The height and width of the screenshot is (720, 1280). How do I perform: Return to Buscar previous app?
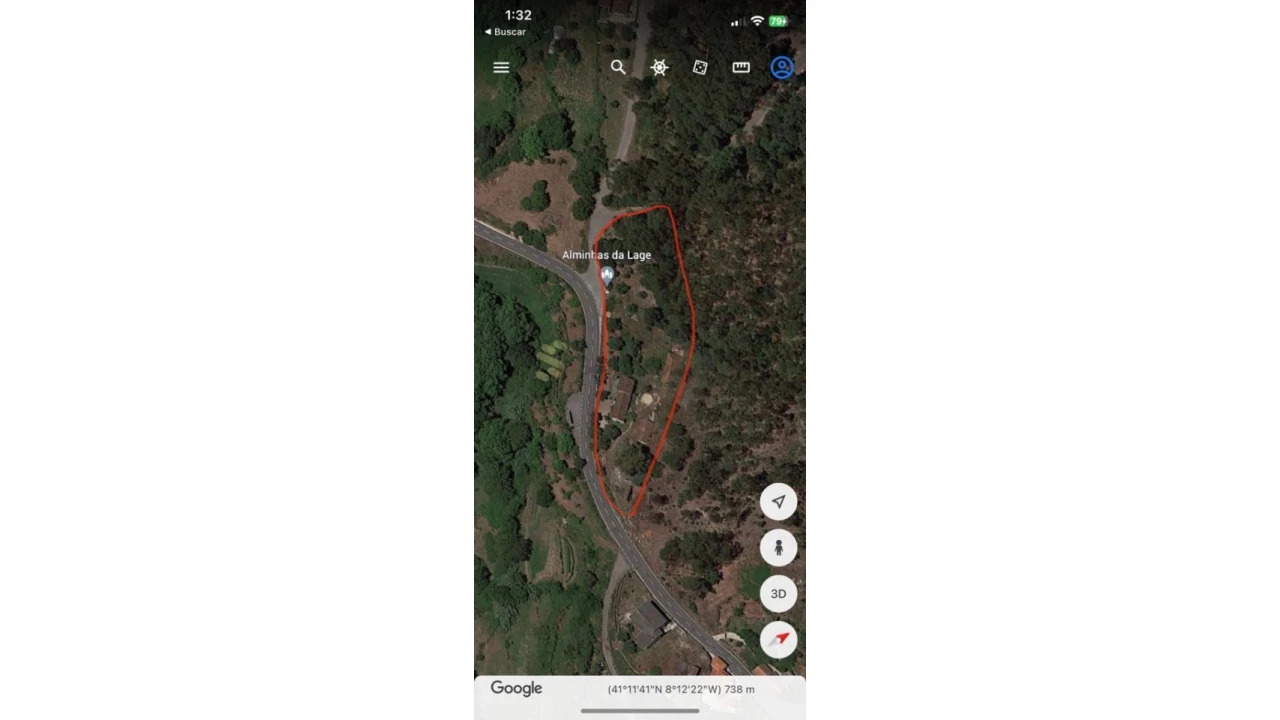(x=505, y=32)
